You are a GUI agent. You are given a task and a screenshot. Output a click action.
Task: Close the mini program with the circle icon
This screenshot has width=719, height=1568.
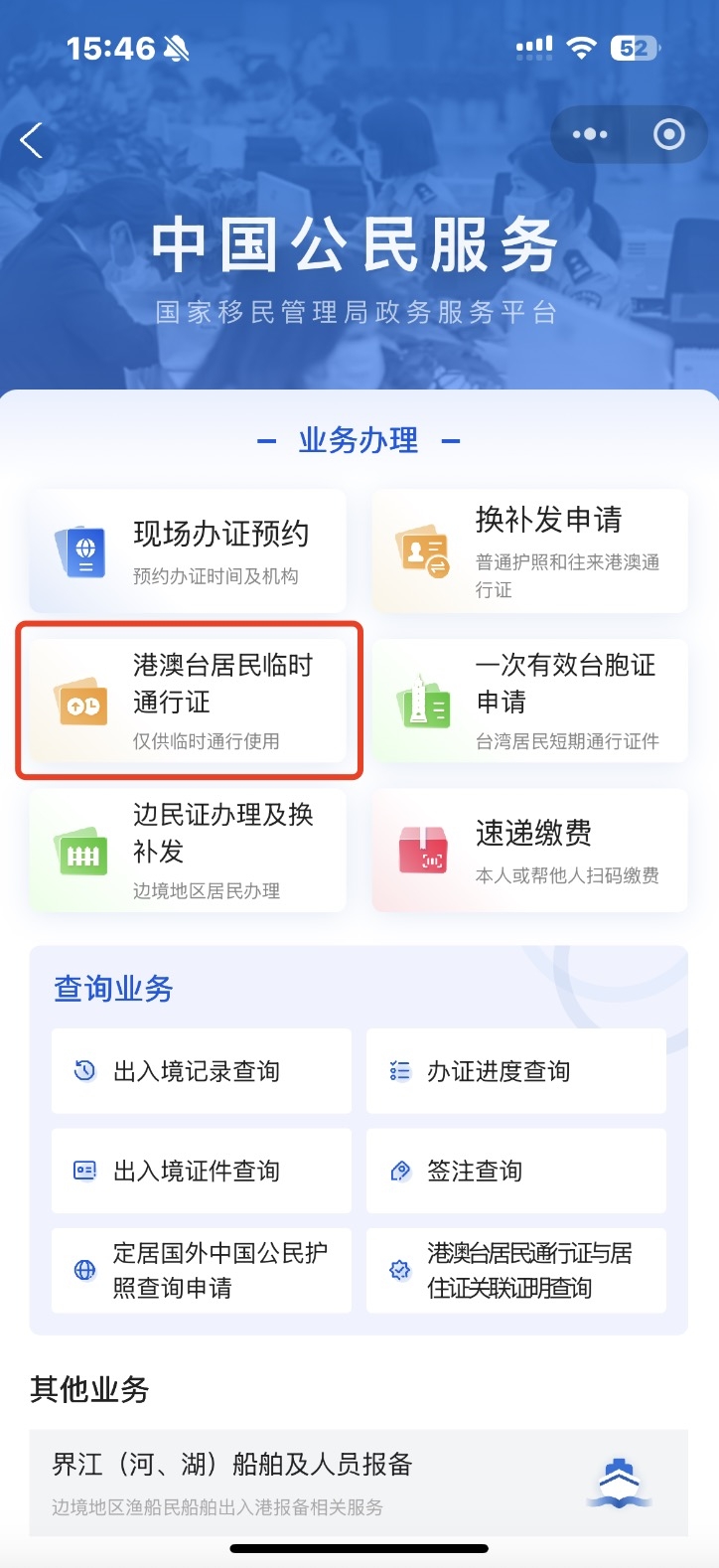coord(668,134)
